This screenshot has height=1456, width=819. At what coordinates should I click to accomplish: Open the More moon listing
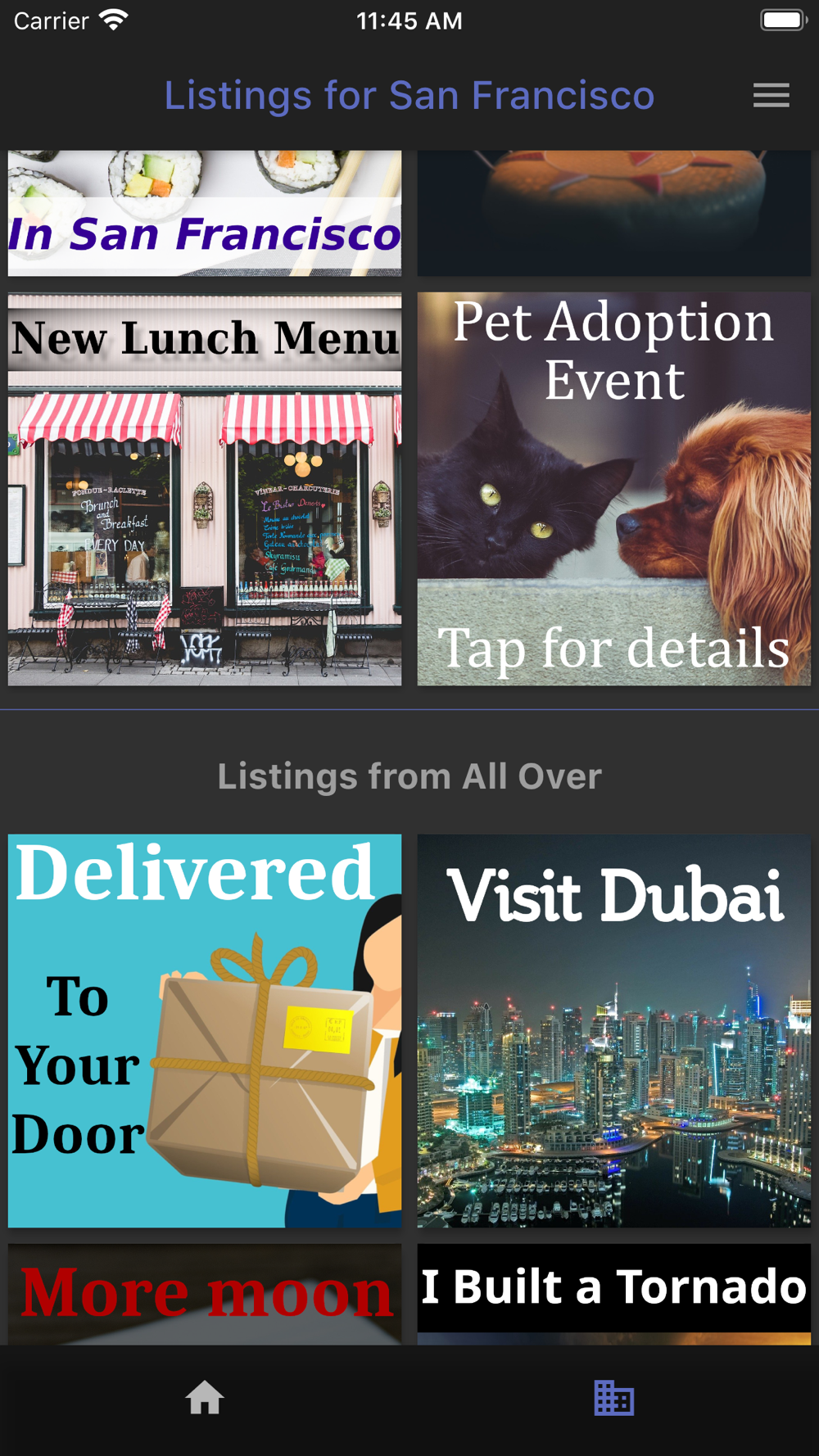[x=205, y=1294]
